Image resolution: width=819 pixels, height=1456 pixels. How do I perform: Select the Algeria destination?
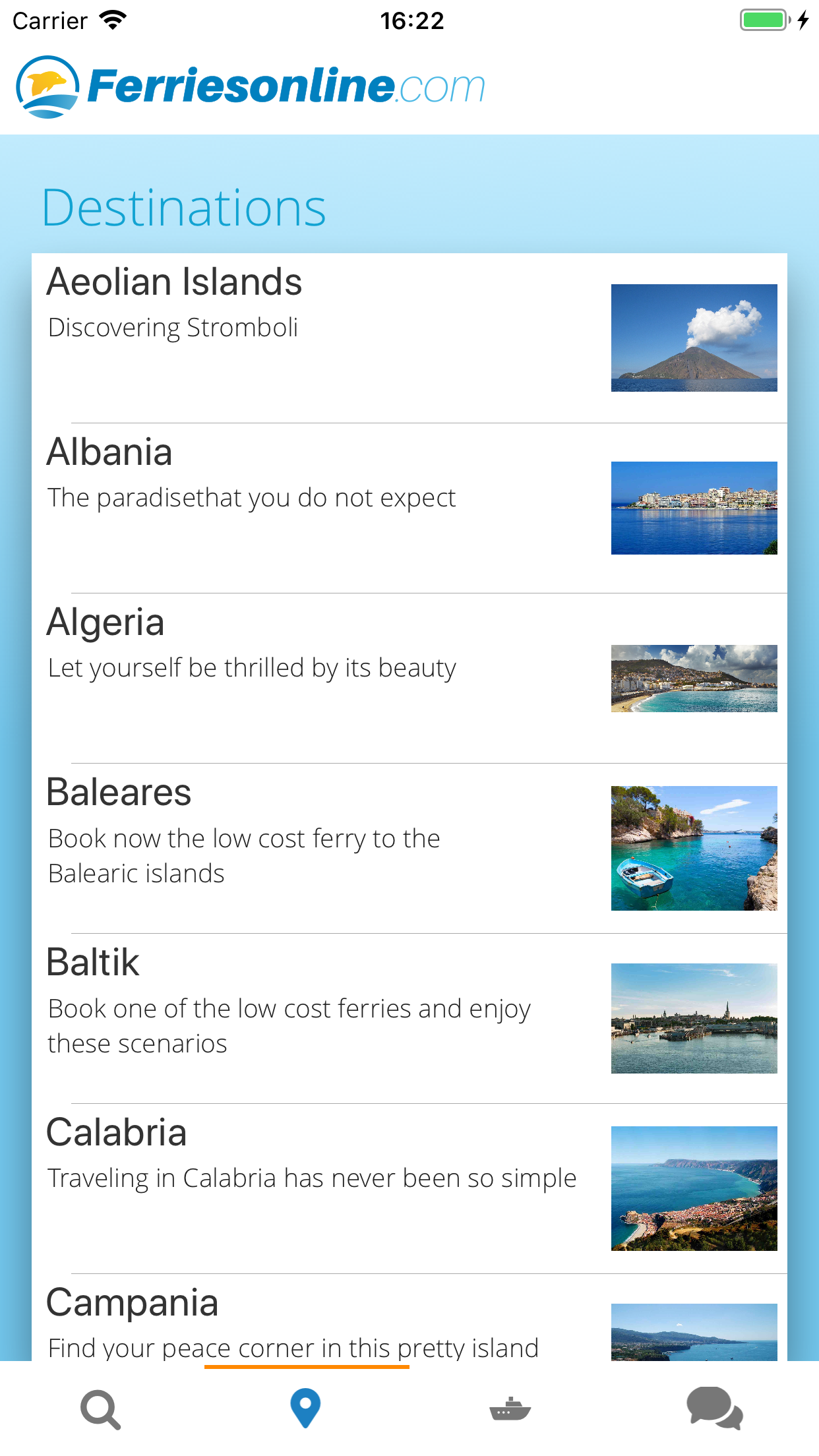pyautogui.click(x=409, y=679)
